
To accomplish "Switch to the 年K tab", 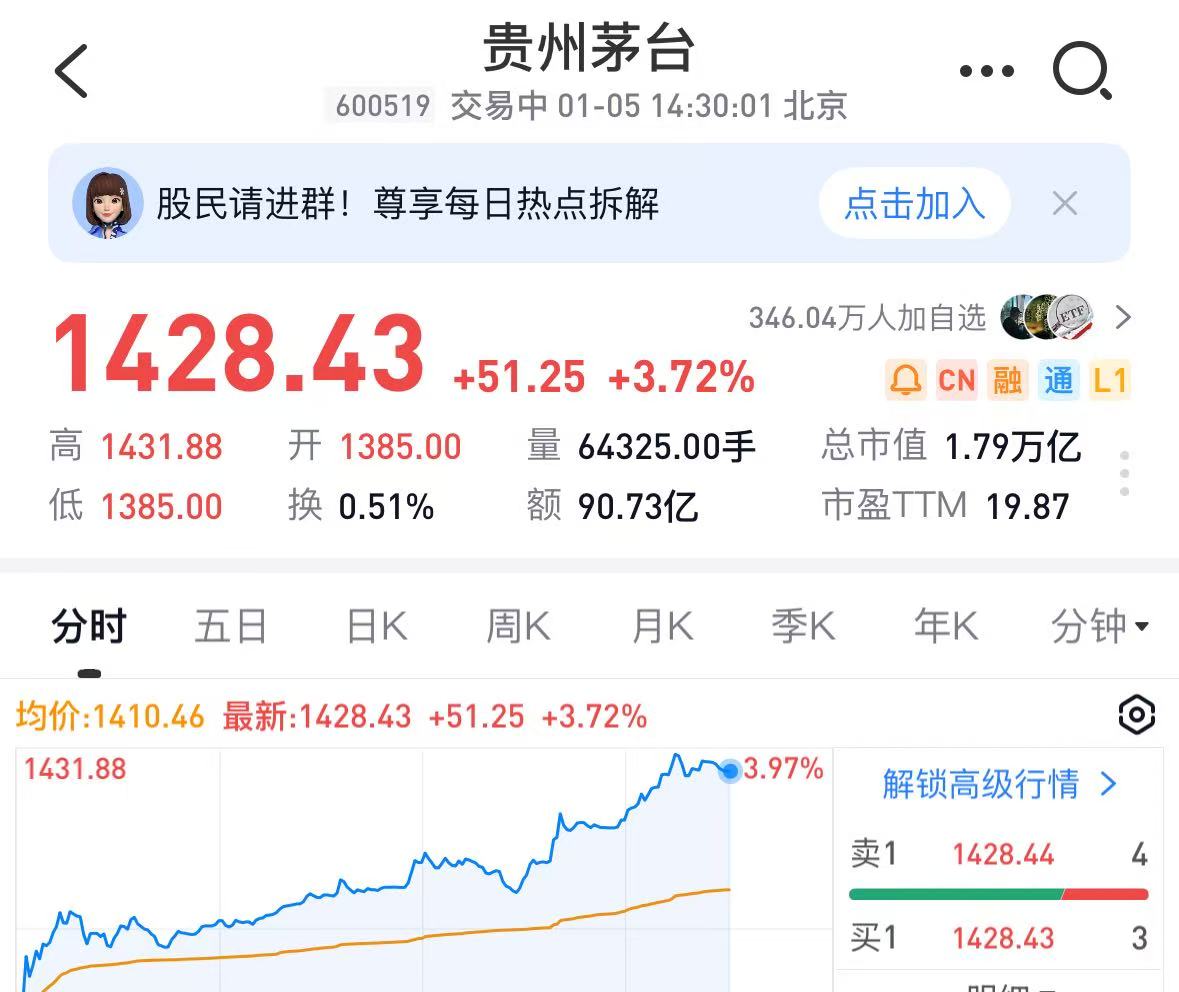I will [x=945, y=627].
